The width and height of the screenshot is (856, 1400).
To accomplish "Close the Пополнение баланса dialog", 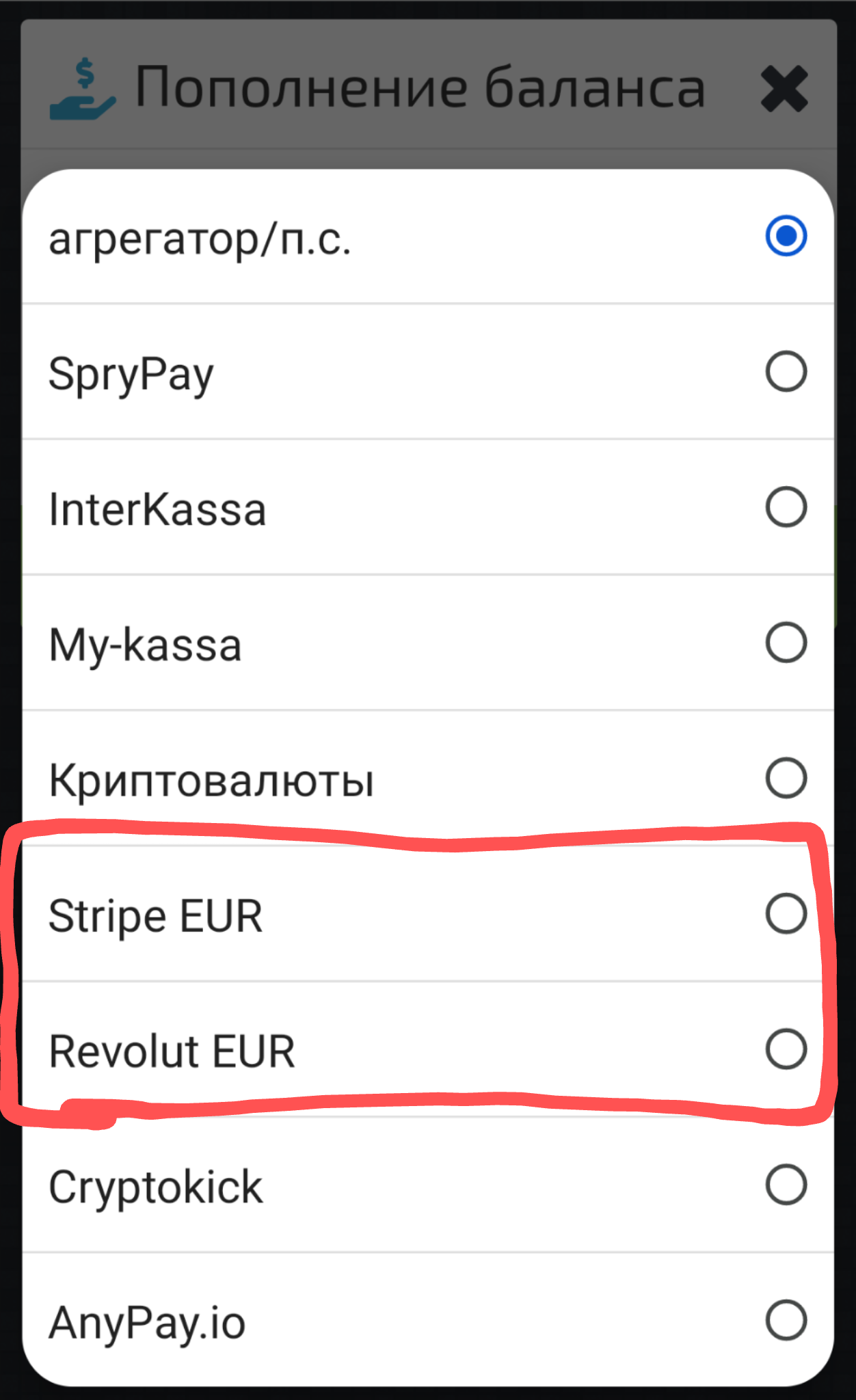I will click(x=784, y=89).
